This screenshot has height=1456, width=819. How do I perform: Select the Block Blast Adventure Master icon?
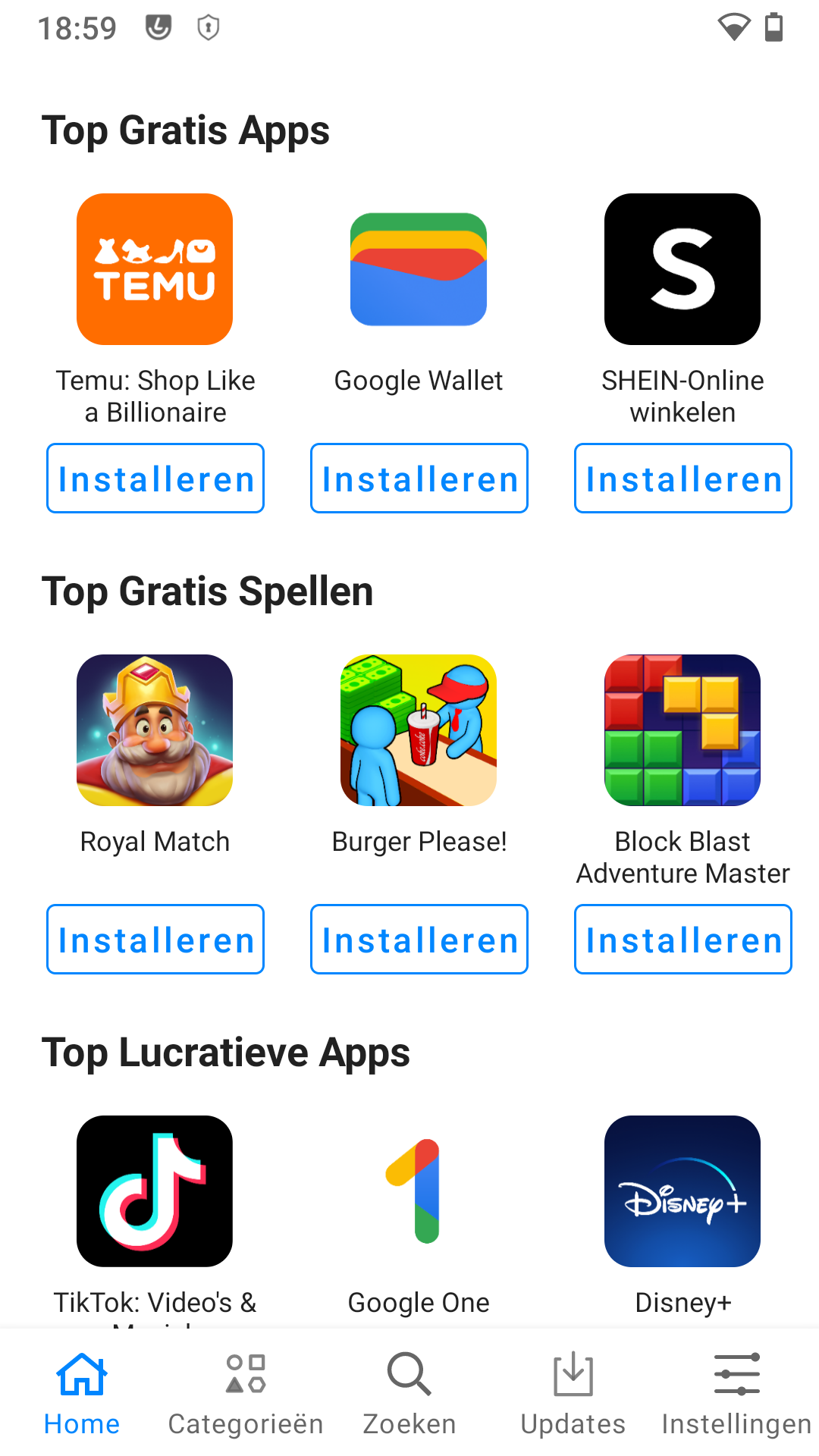click(x=682, y=730)
